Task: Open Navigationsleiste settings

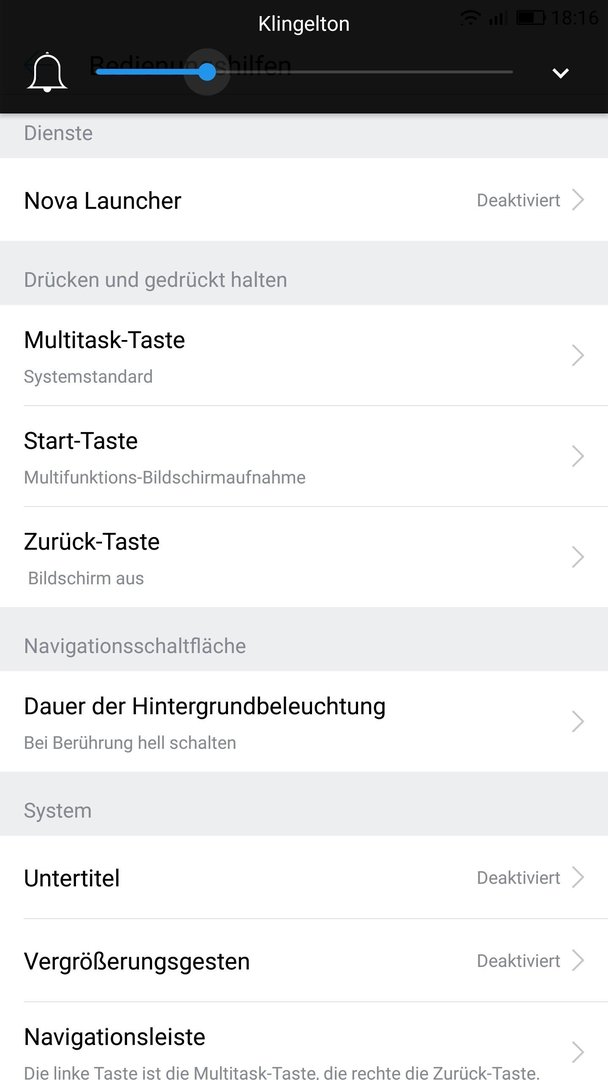Action: pyautogui.click(x=304, y=1041)
